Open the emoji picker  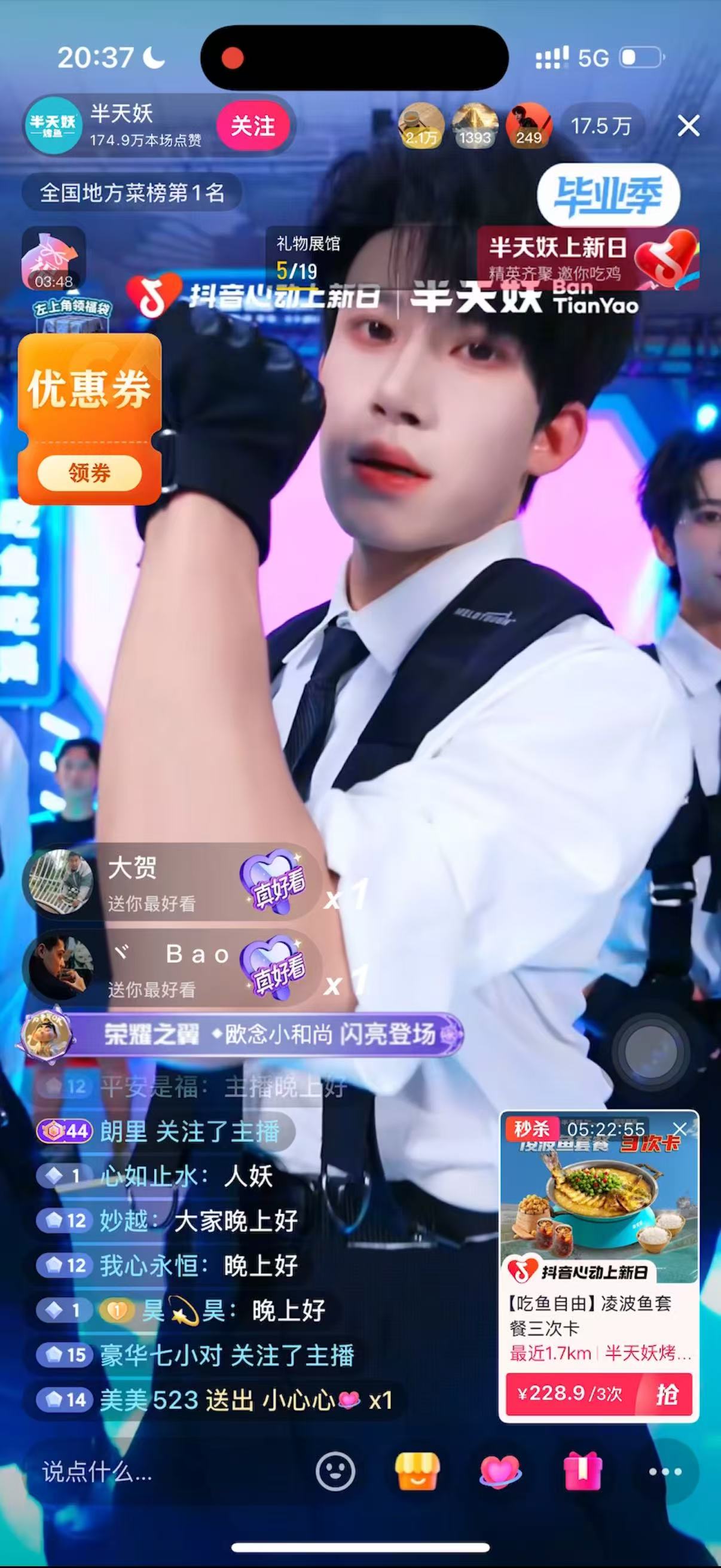click(335, 1471)
